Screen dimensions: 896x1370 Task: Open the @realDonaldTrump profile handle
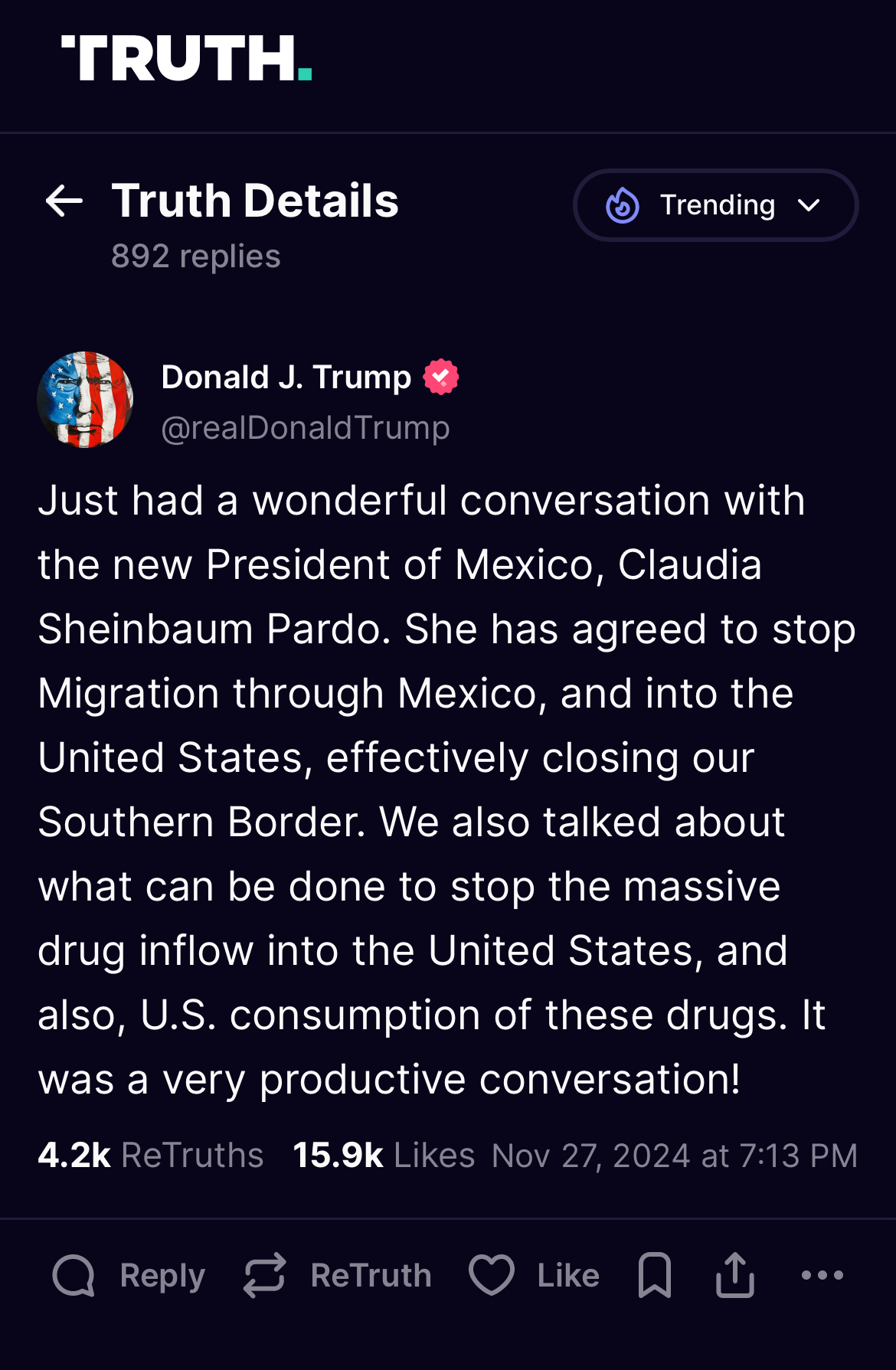pyautogui.click(x=305, y=428)
